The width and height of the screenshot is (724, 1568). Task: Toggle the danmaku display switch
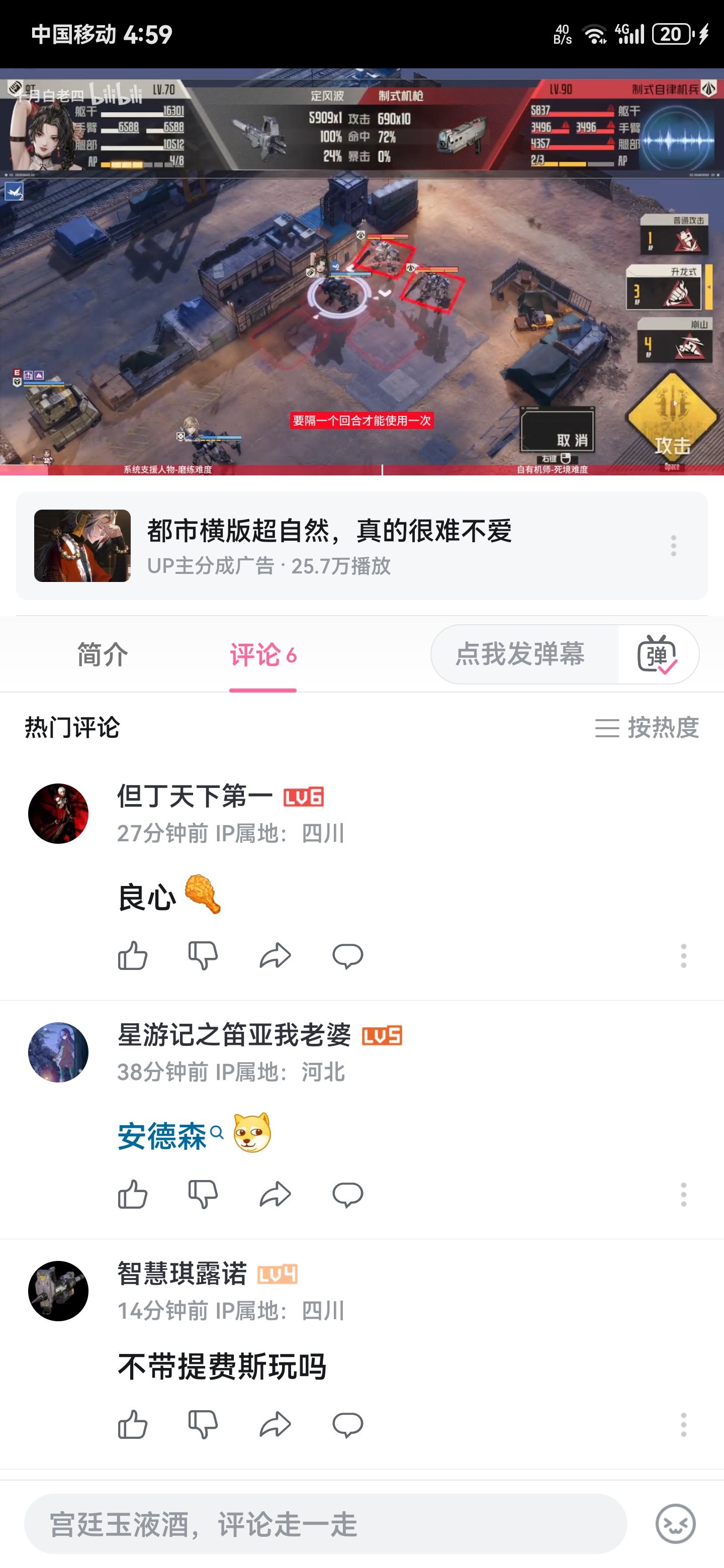pos(658,654)
